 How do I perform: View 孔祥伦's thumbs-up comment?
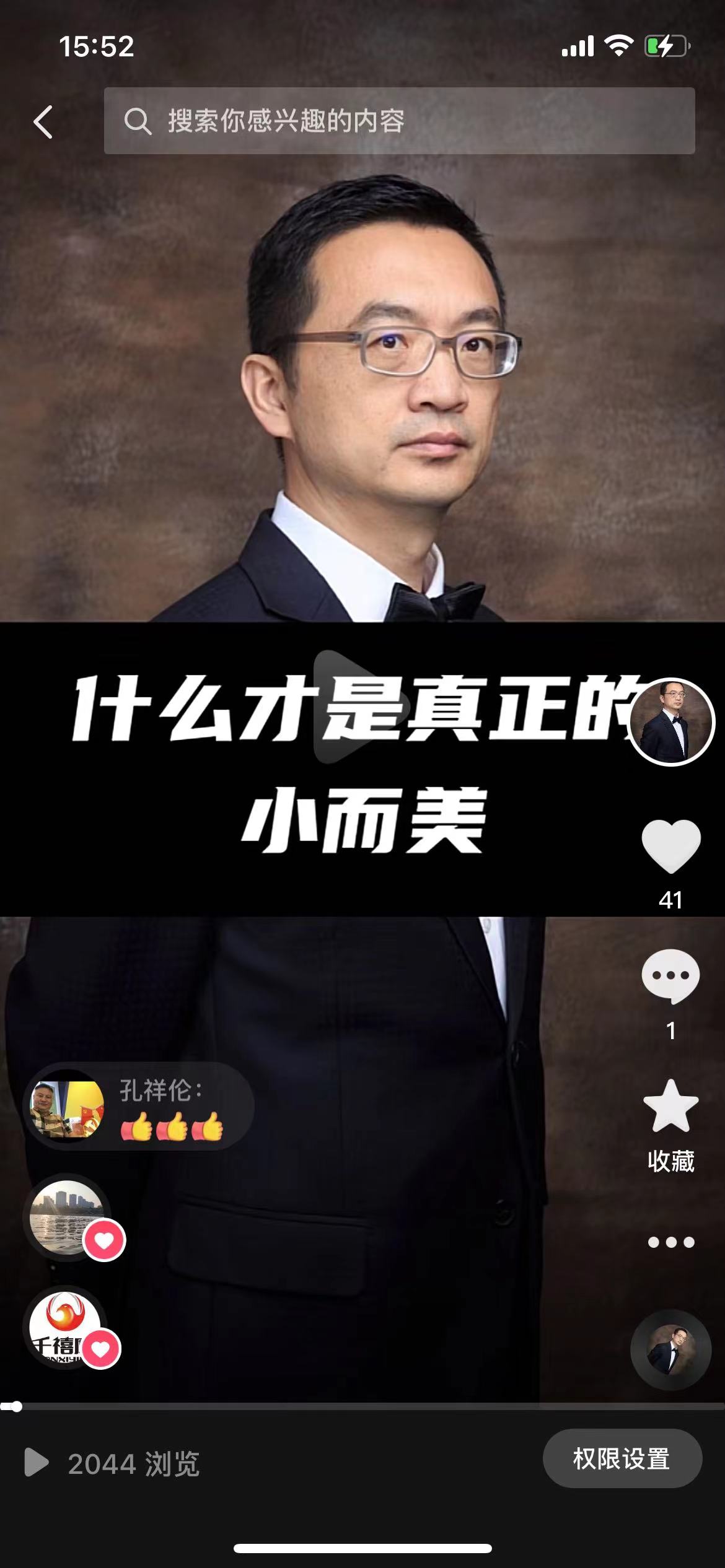(x=139, y=1107)
